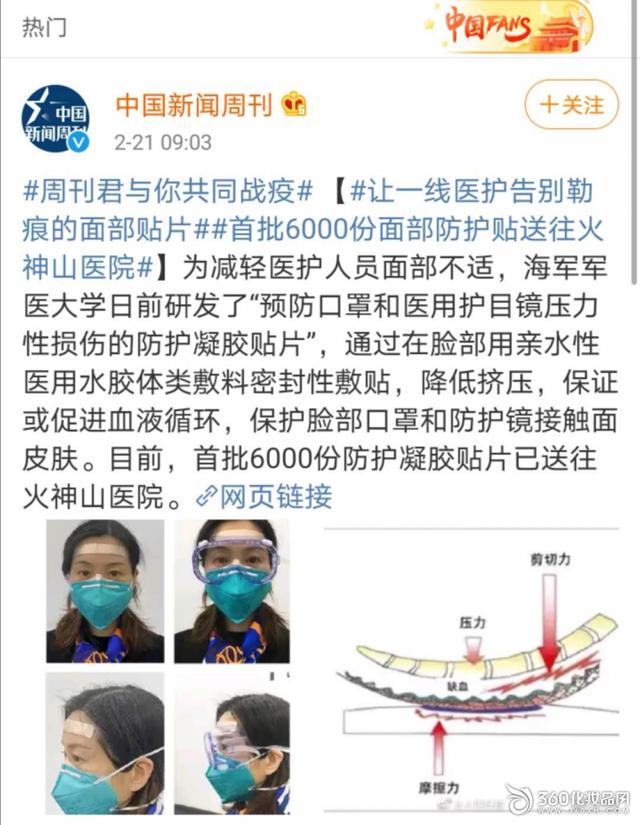Open the 中国FANS banner

click(512, 26)
